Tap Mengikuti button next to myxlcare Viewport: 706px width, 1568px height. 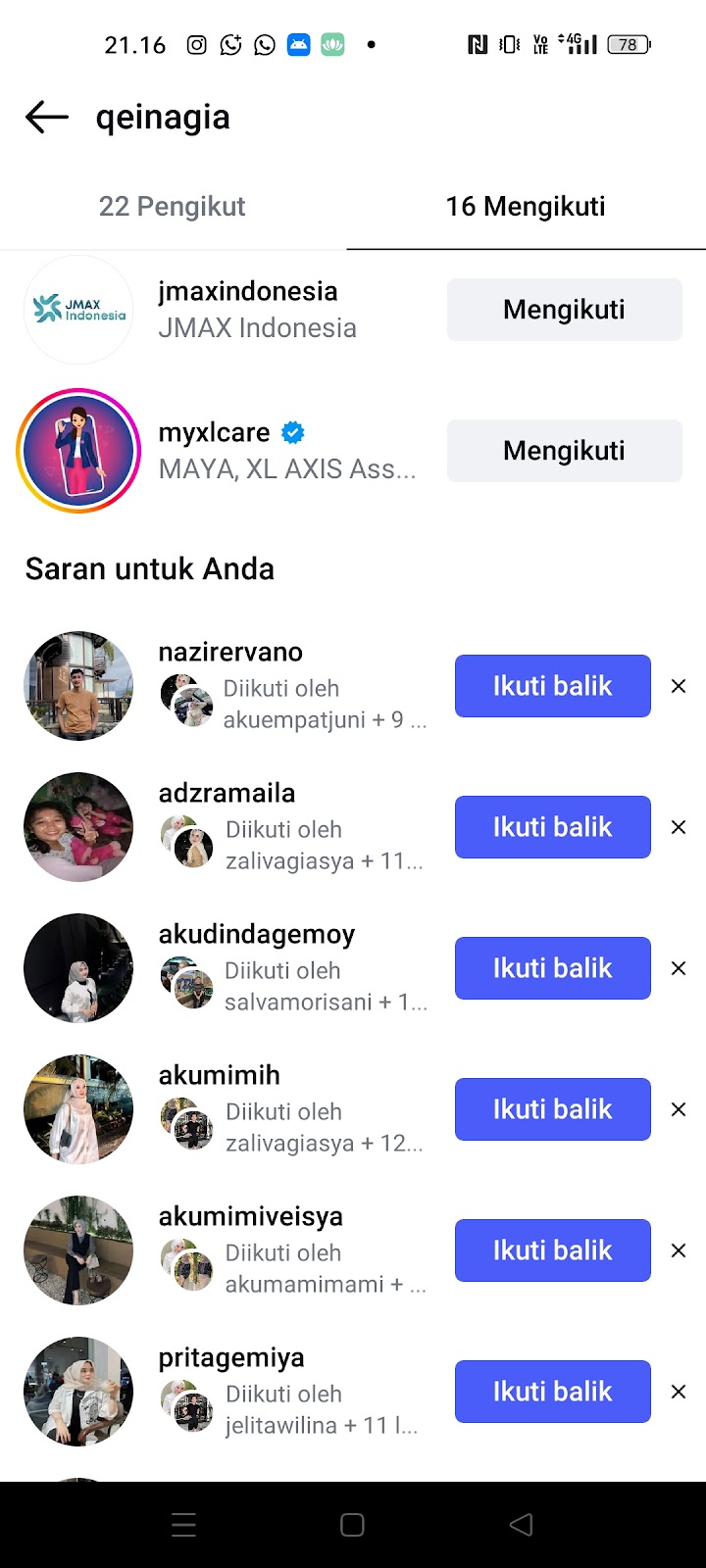(564, 451)
